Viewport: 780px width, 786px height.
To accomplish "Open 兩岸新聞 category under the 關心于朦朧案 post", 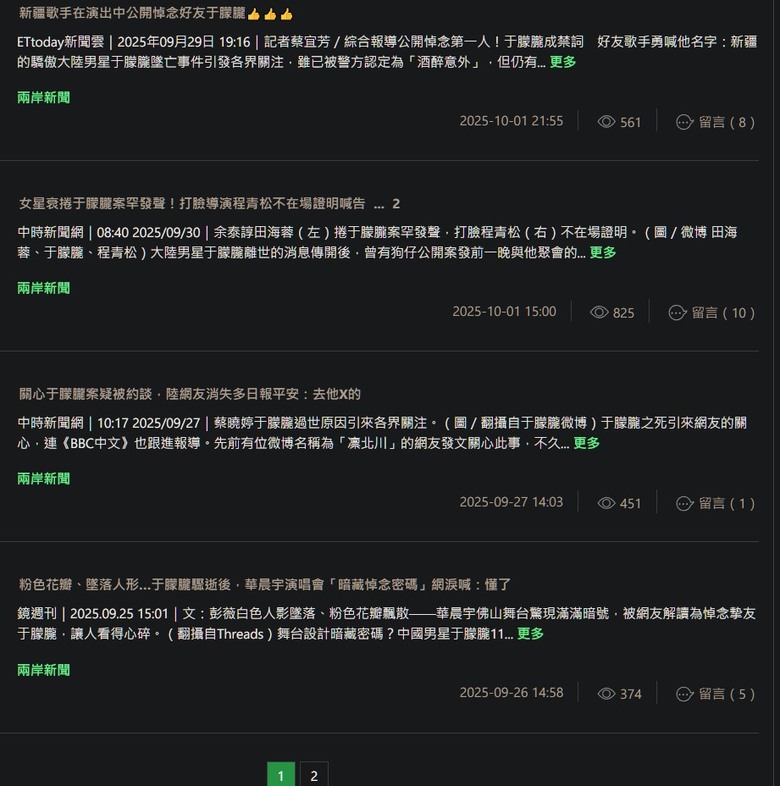I will pyautogui.click(x=44, y=479).
